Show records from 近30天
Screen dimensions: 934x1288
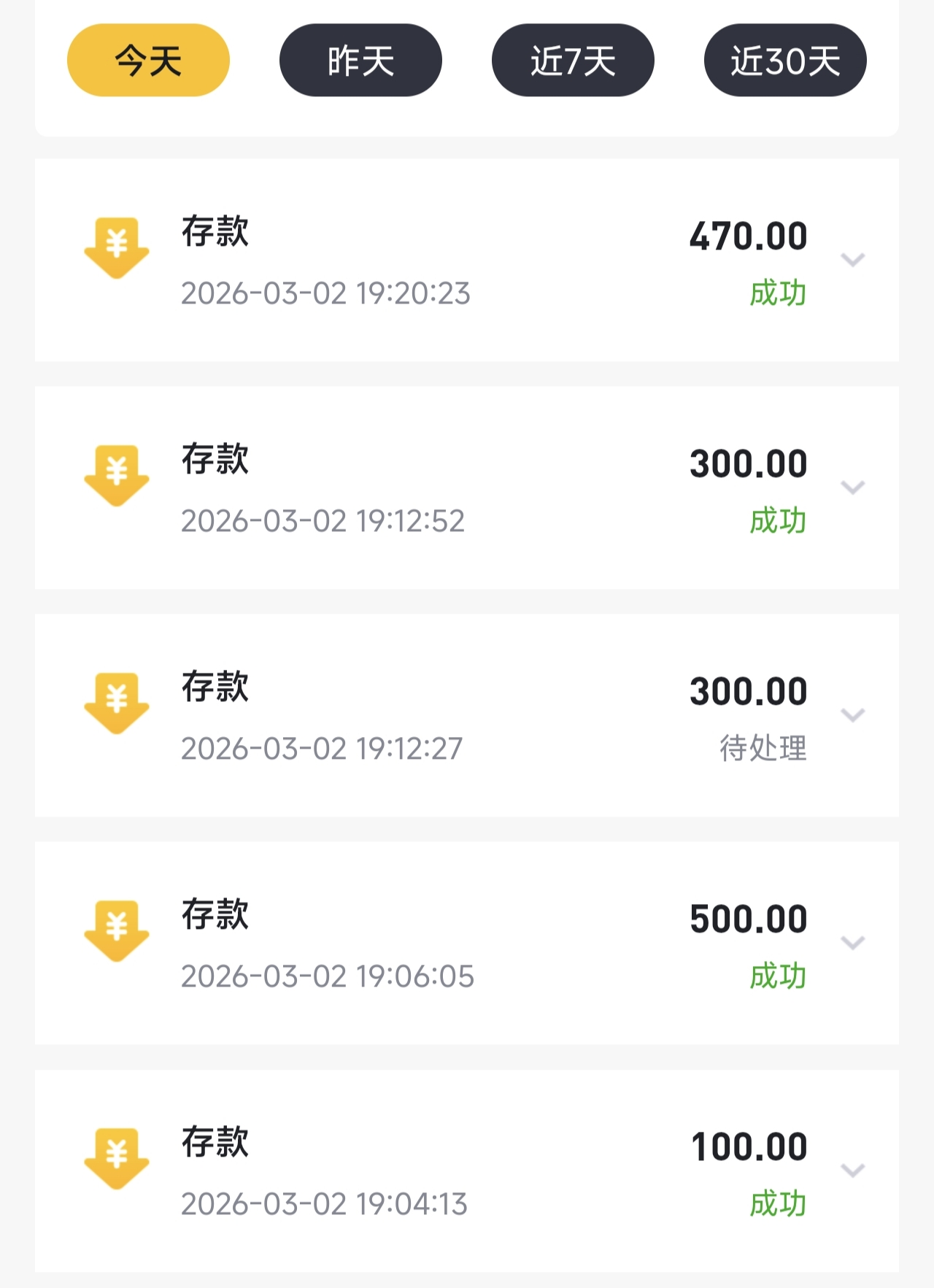click(785, 60)
